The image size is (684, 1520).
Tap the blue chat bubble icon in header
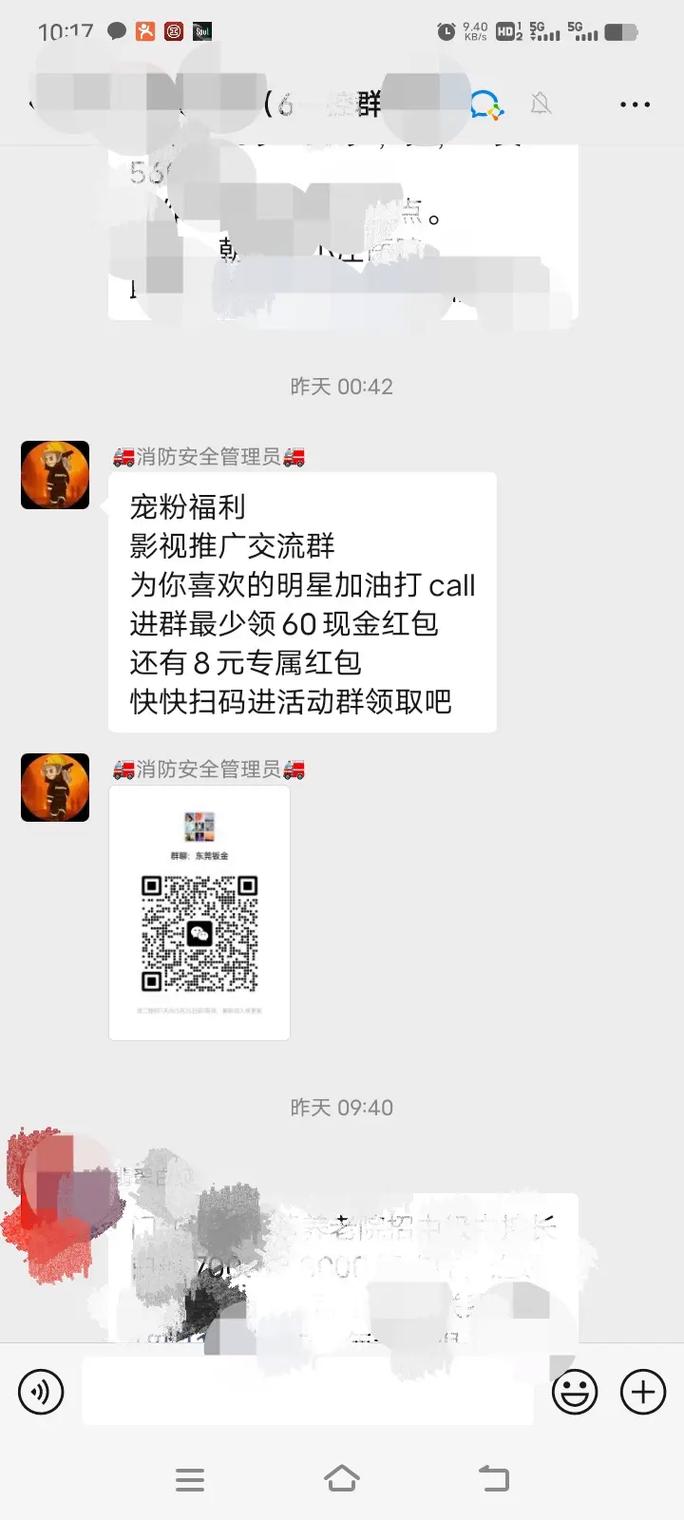pyautogui.click(x=486, y=104)
